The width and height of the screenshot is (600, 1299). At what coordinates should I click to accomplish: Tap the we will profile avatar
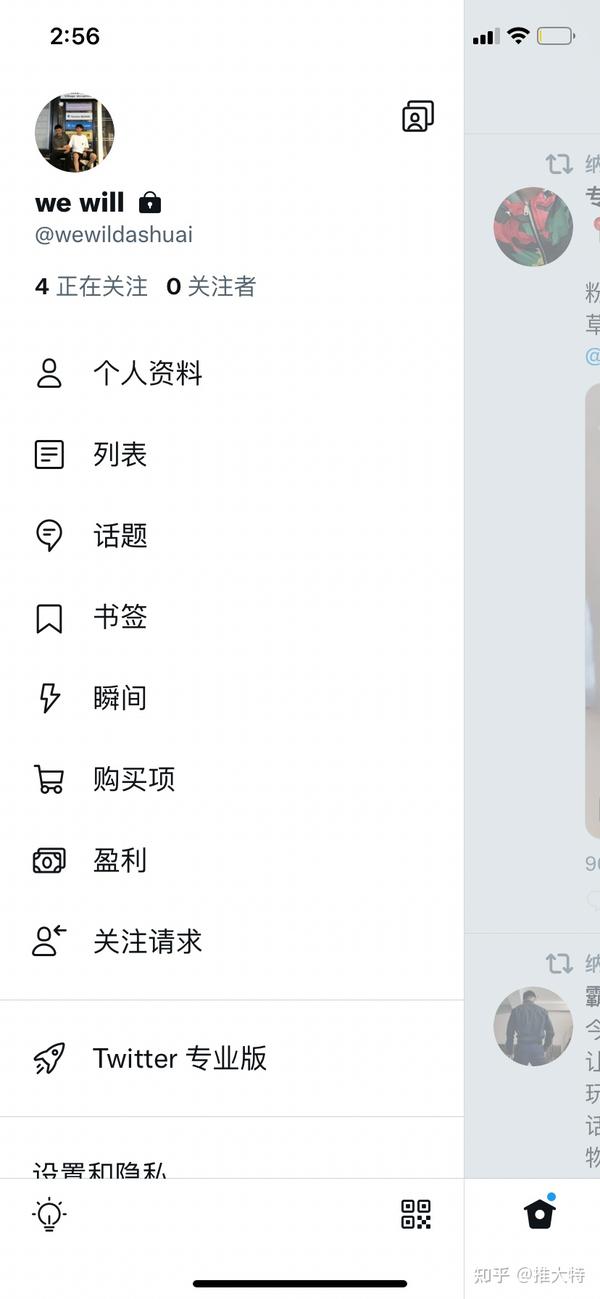pyautogui.click(x=74, y=133)
